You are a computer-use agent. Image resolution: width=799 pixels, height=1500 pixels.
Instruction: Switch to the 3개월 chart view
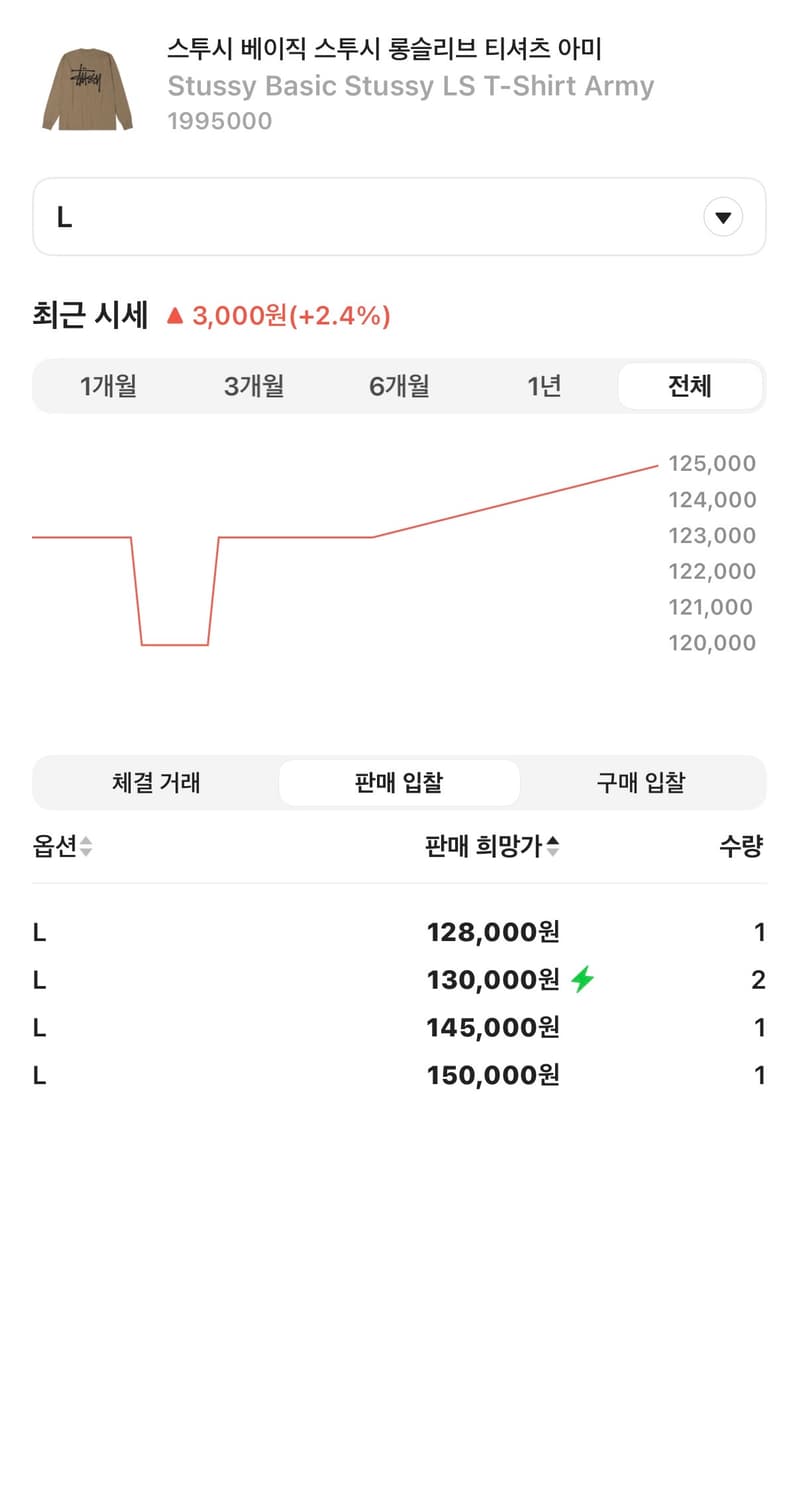[x=254, y=386]
